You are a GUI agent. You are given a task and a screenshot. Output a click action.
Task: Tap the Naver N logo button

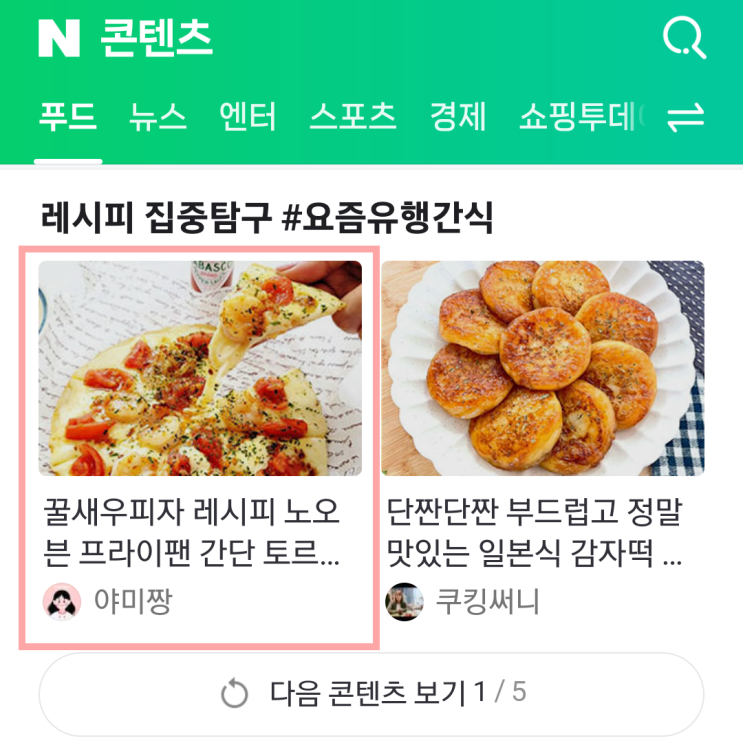point(59,39)
